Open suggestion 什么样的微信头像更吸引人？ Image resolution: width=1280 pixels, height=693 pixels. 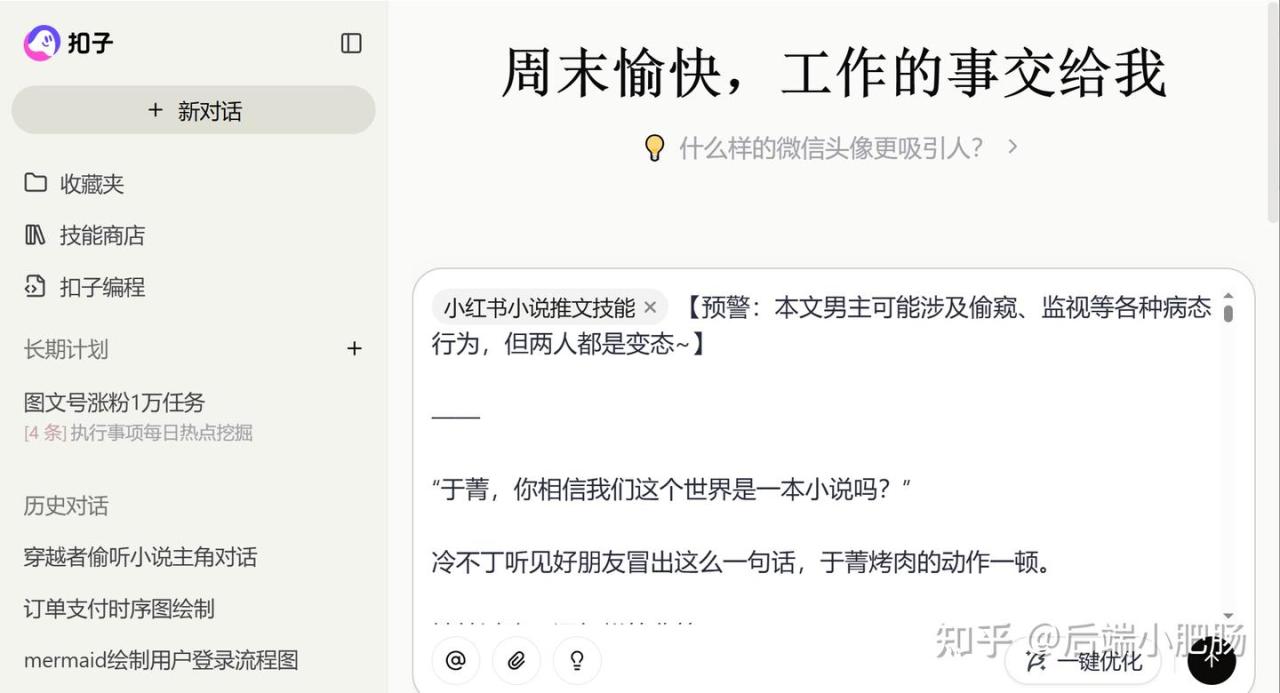(831, 148)
